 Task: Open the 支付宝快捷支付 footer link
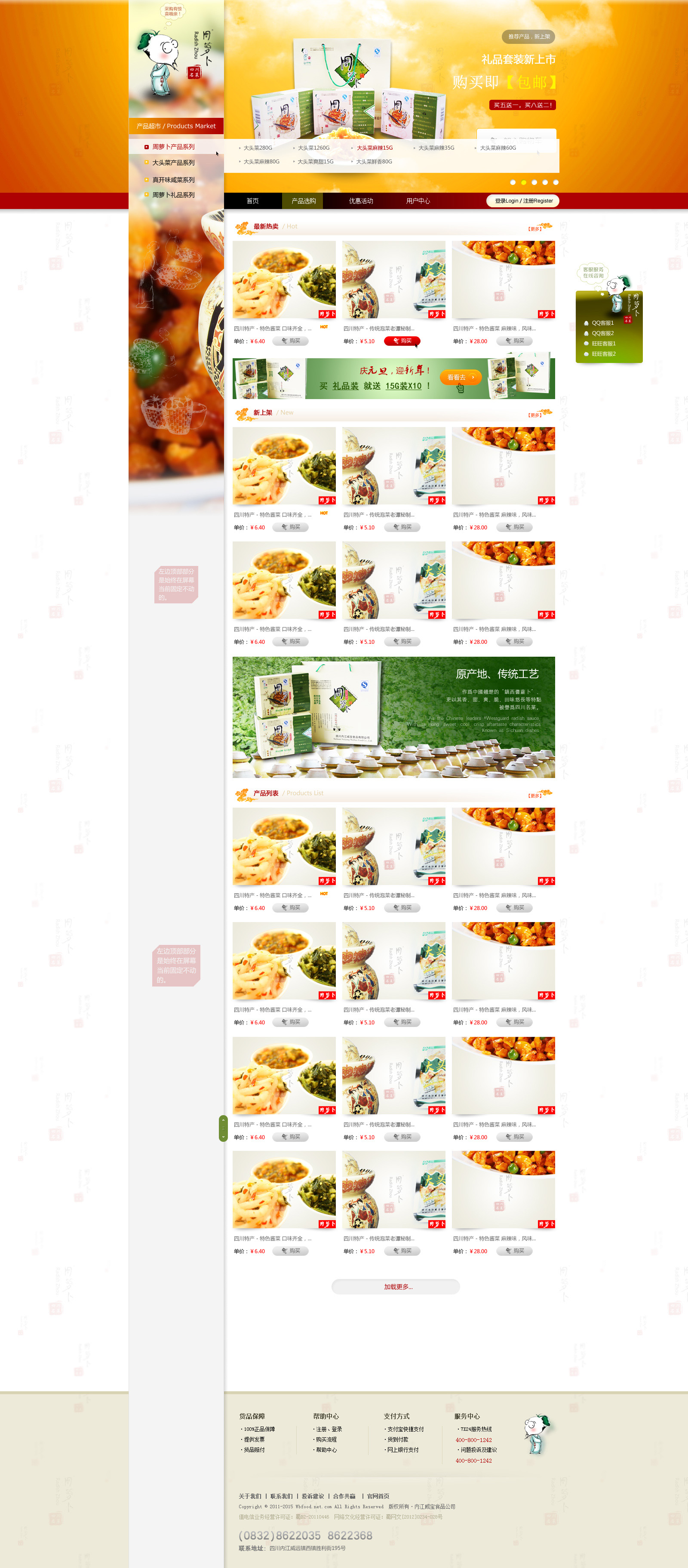[x=405, y=1429]
